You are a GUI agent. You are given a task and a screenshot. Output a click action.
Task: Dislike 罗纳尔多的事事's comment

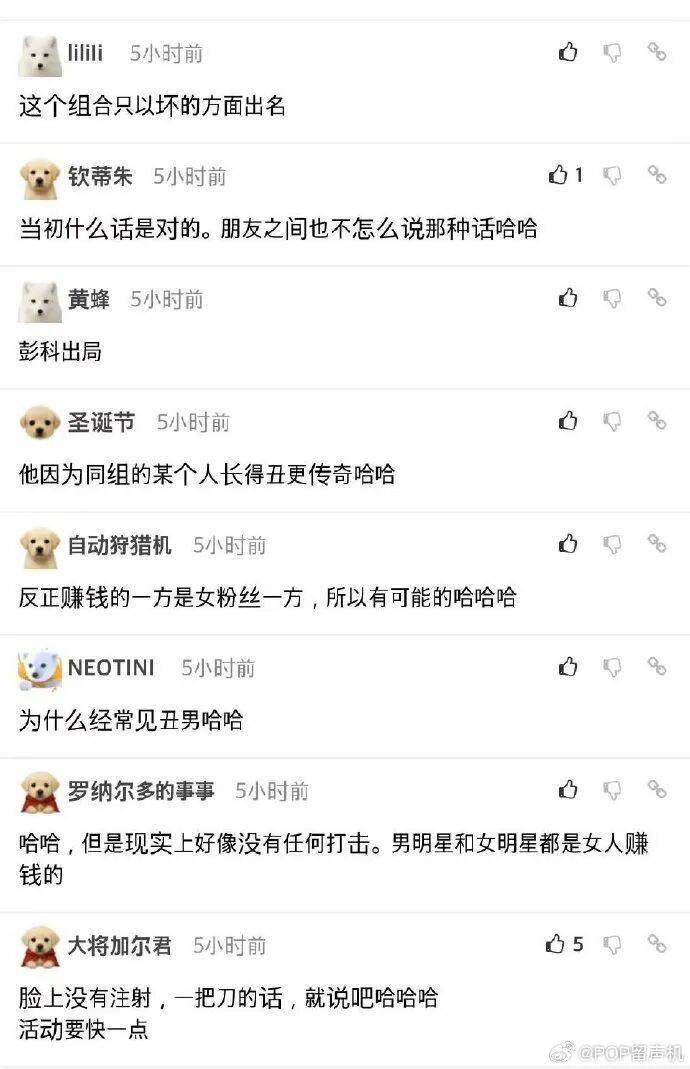pos(612,790)
